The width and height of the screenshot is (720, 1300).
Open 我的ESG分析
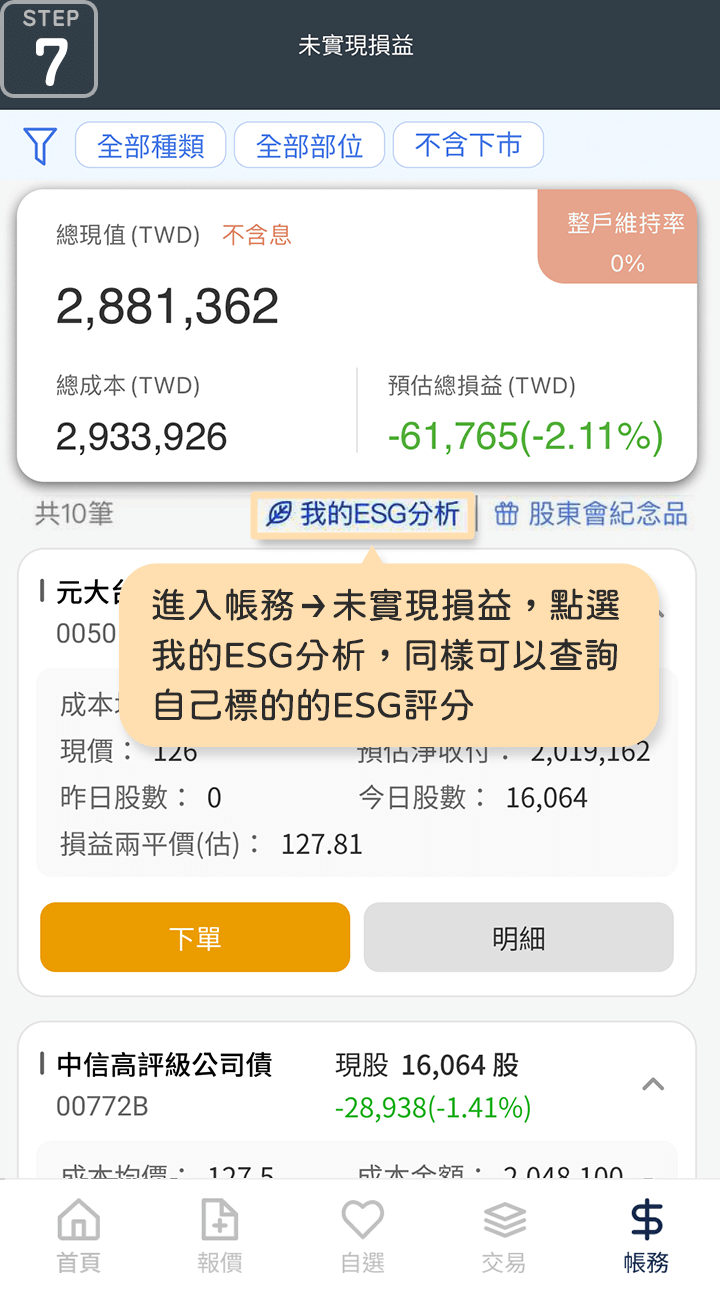(363, 514)
